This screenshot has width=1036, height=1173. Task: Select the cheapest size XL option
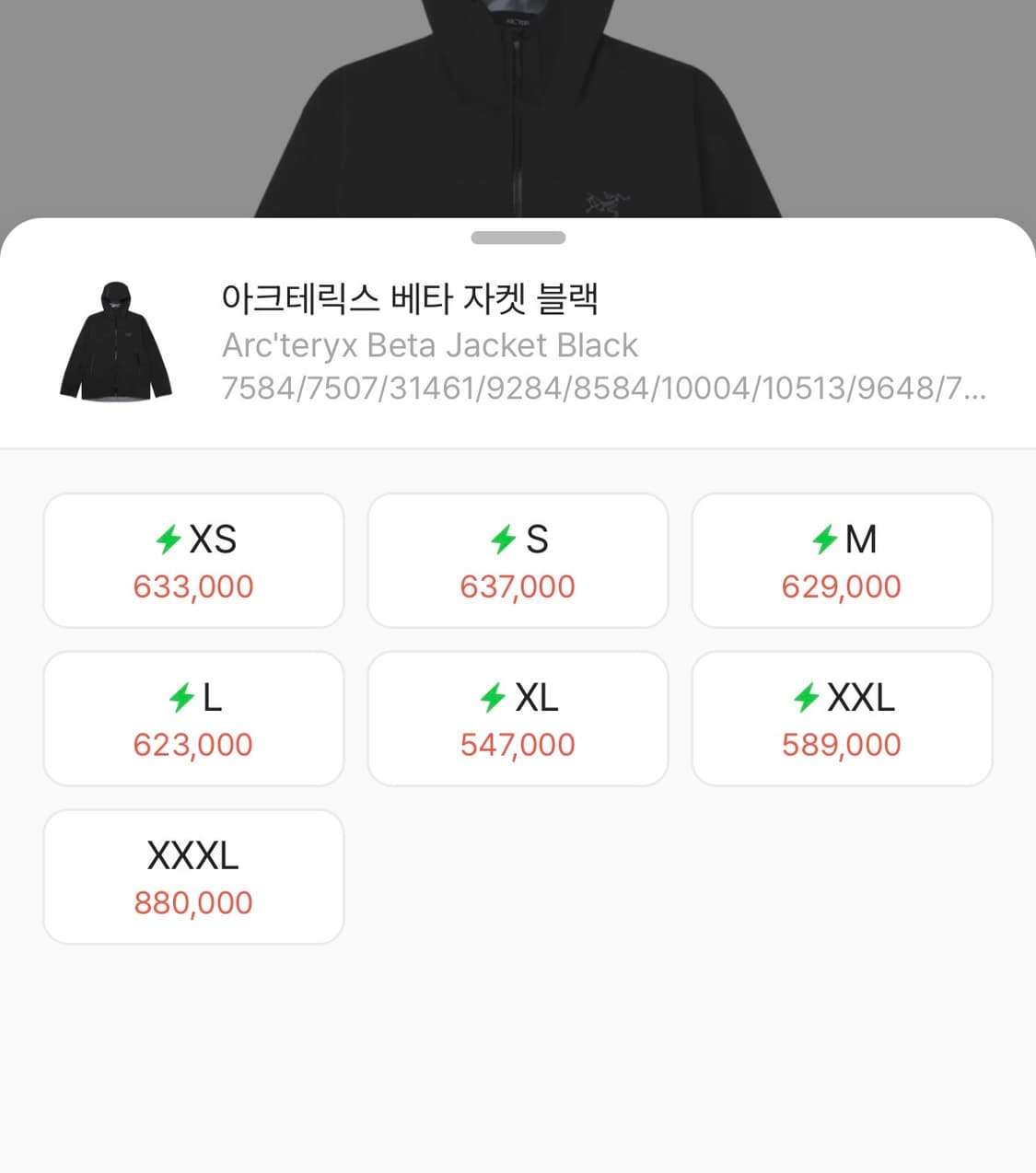518,718
